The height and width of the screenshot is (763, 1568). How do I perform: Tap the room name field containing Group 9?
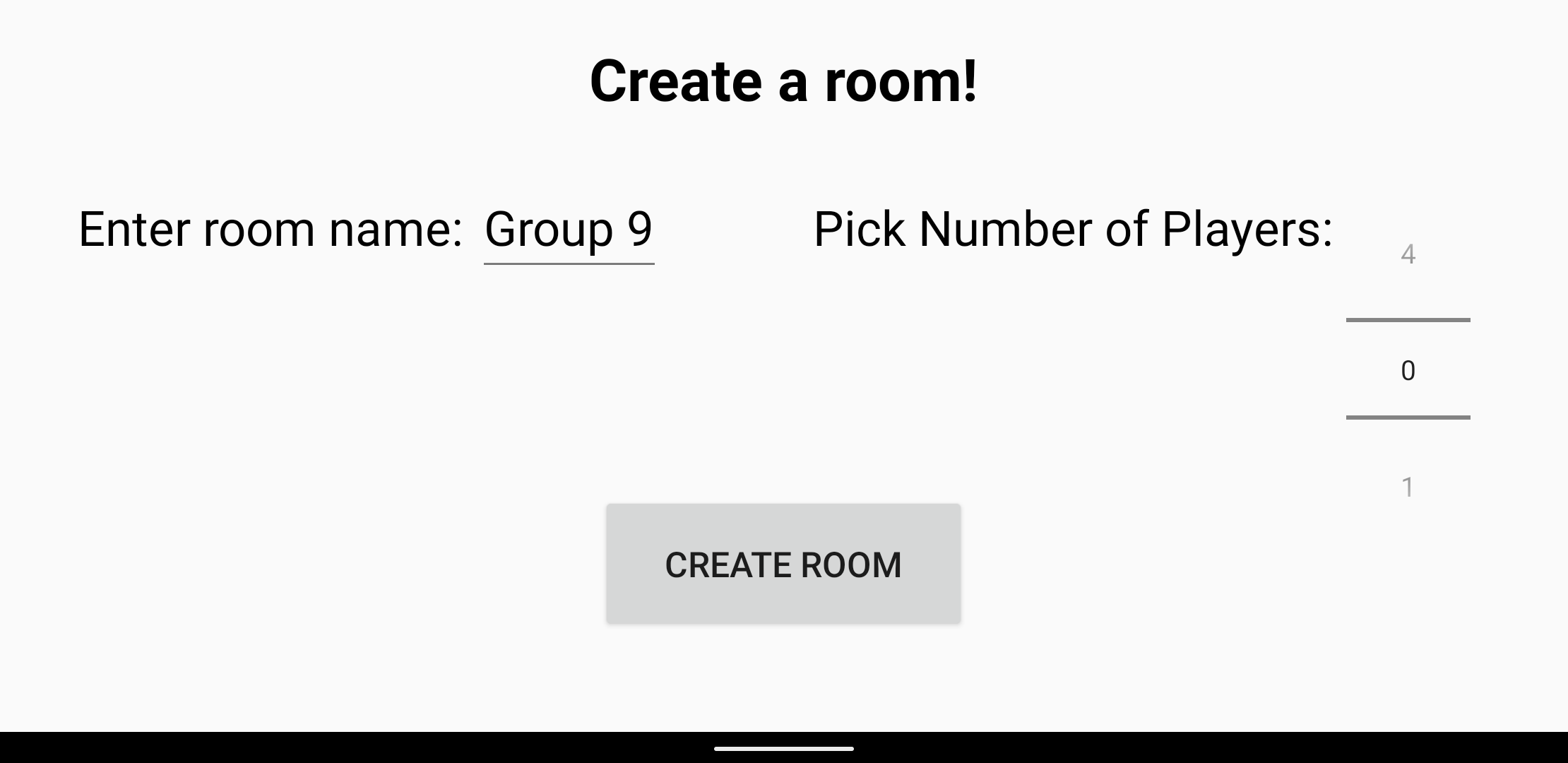click(569, 230)
